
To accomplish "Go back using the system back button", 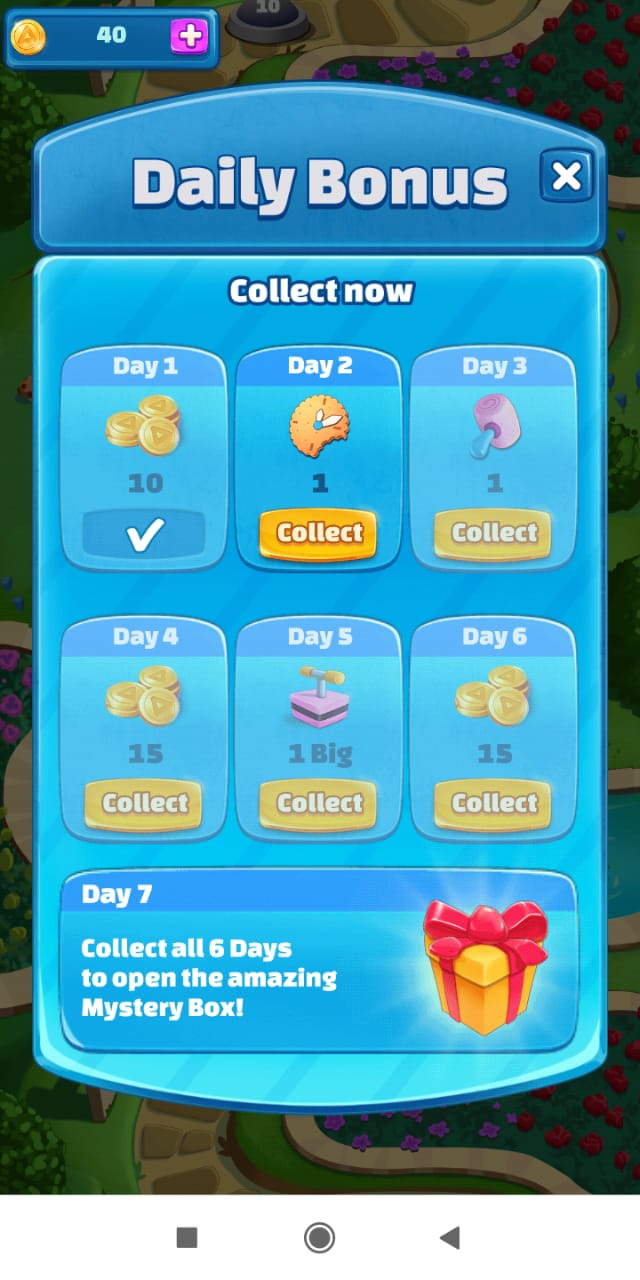I will coord(450,1238).
